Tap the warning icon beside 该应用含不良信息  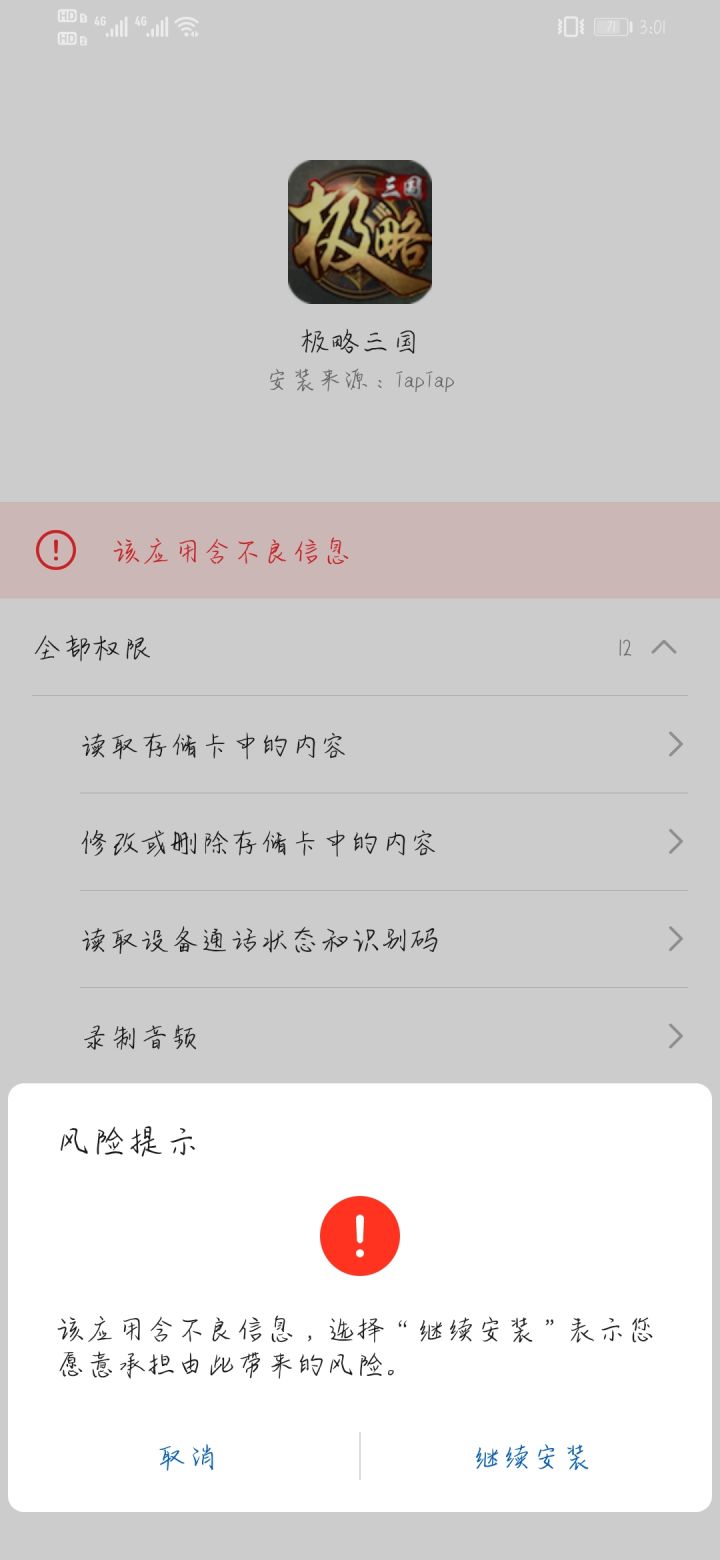click(57, 550)
